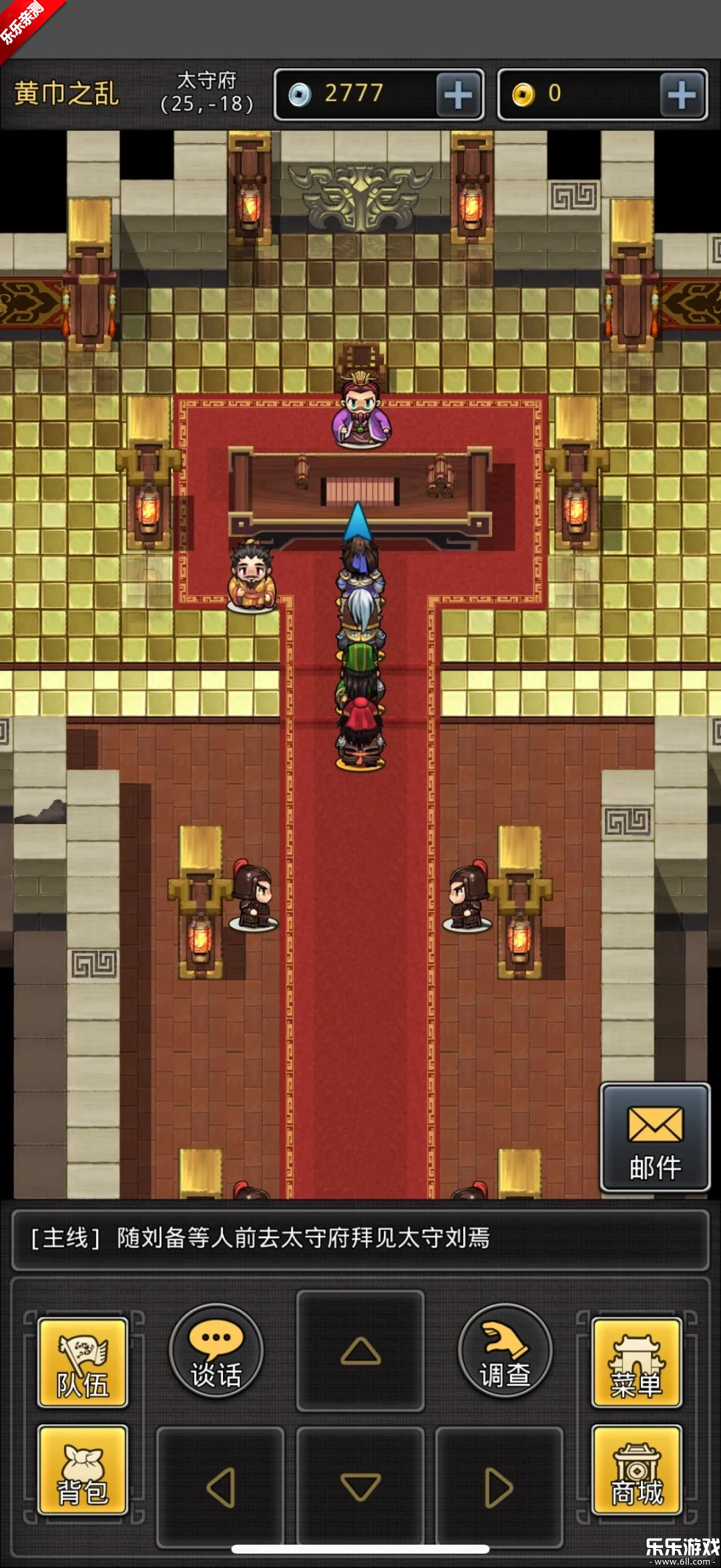This screenshot has width=721, height=1568.
Task: Open the main quest 主线 bar
Action: pos(360,1239)
